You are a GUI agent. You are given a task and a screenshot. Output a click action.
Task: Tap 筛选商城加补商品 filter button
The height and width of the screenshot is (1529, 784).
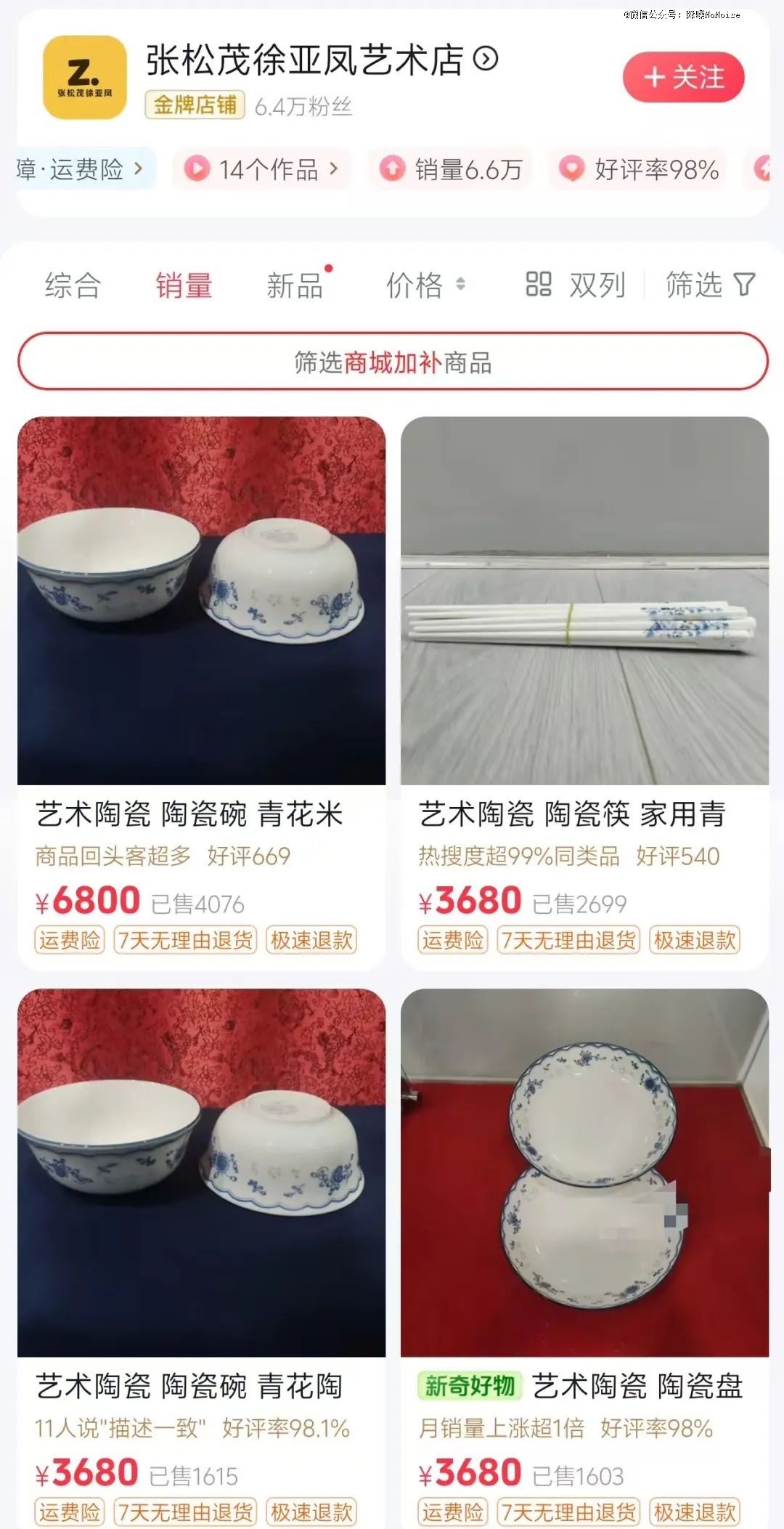coord(393,361)
